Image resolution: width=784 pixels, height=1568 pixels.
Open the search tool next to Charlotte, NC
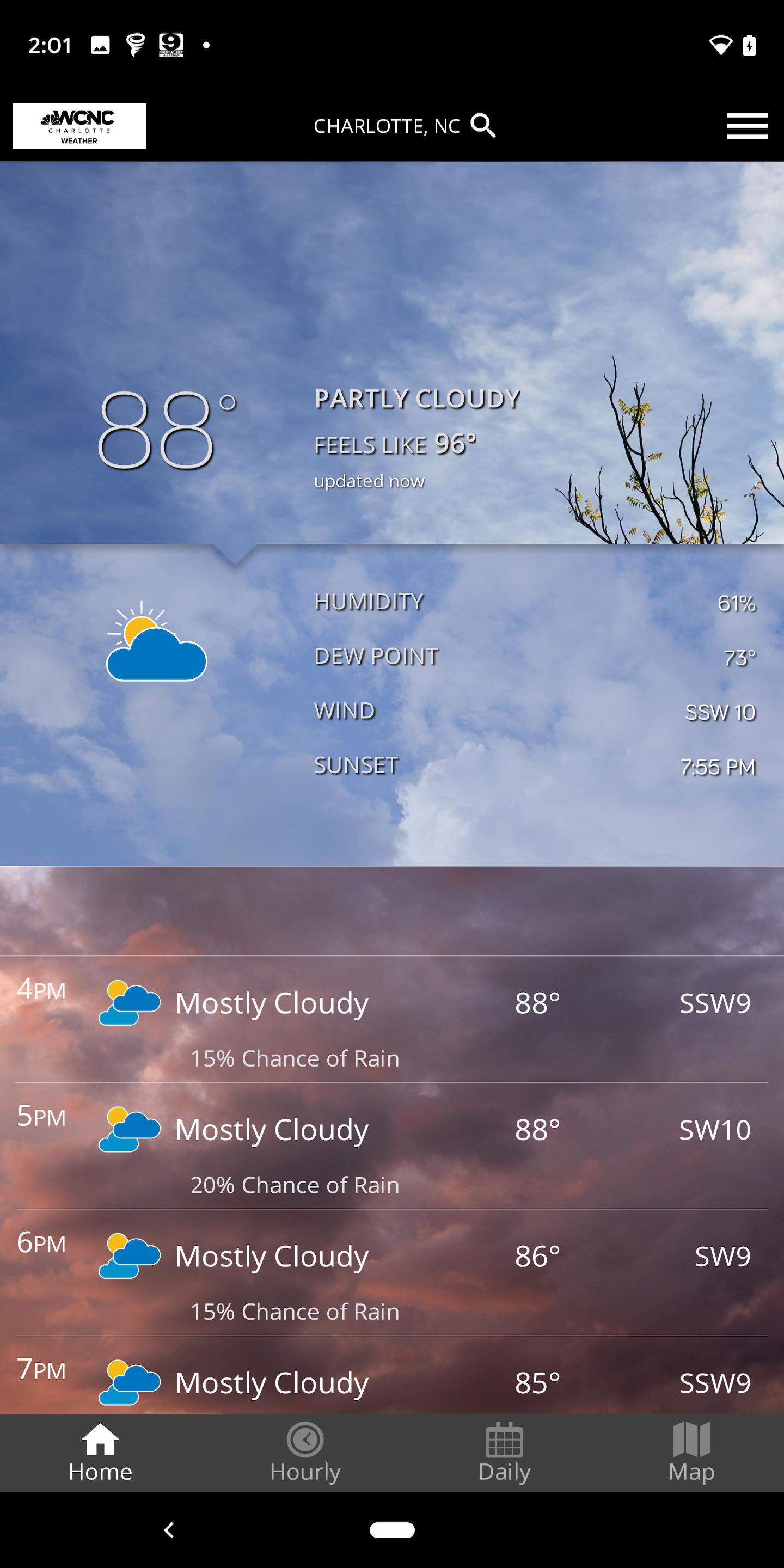tap(483, 126)
